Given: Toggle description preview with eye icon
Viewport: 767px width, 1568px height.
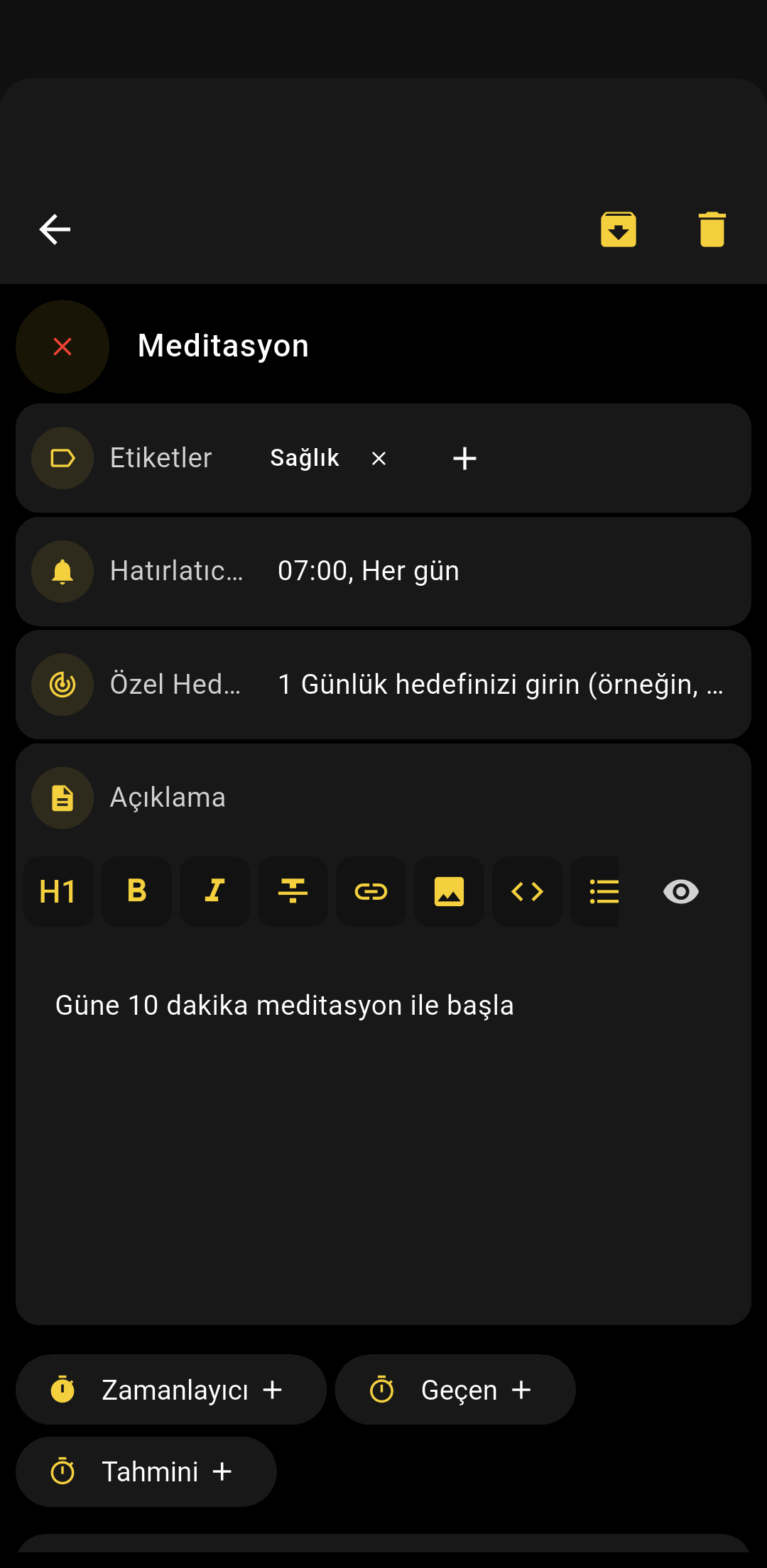Looking at the screenshot, I should 680,891.
